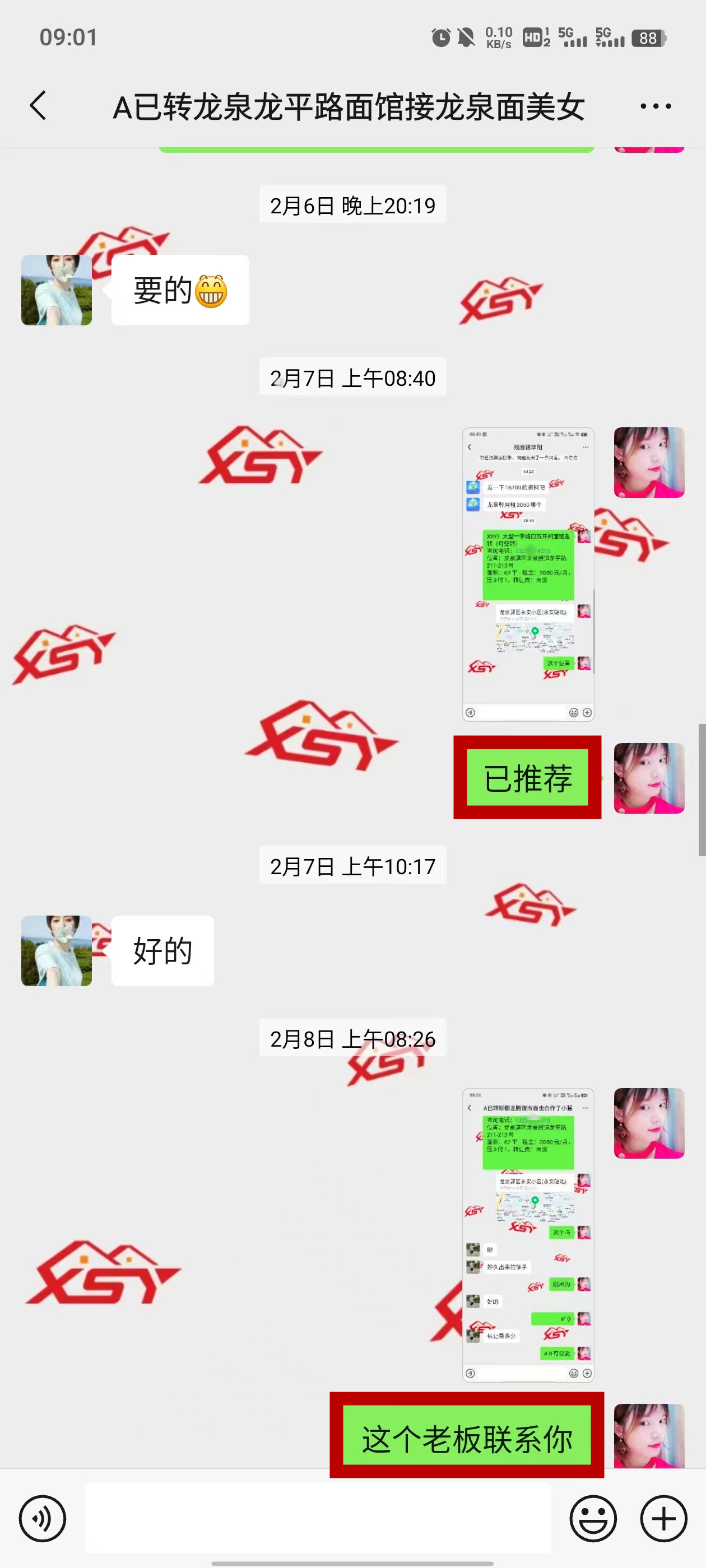Switch to voice message input
The height and width of the screenshot is (1568, 706).
[x=42, y=1518]
